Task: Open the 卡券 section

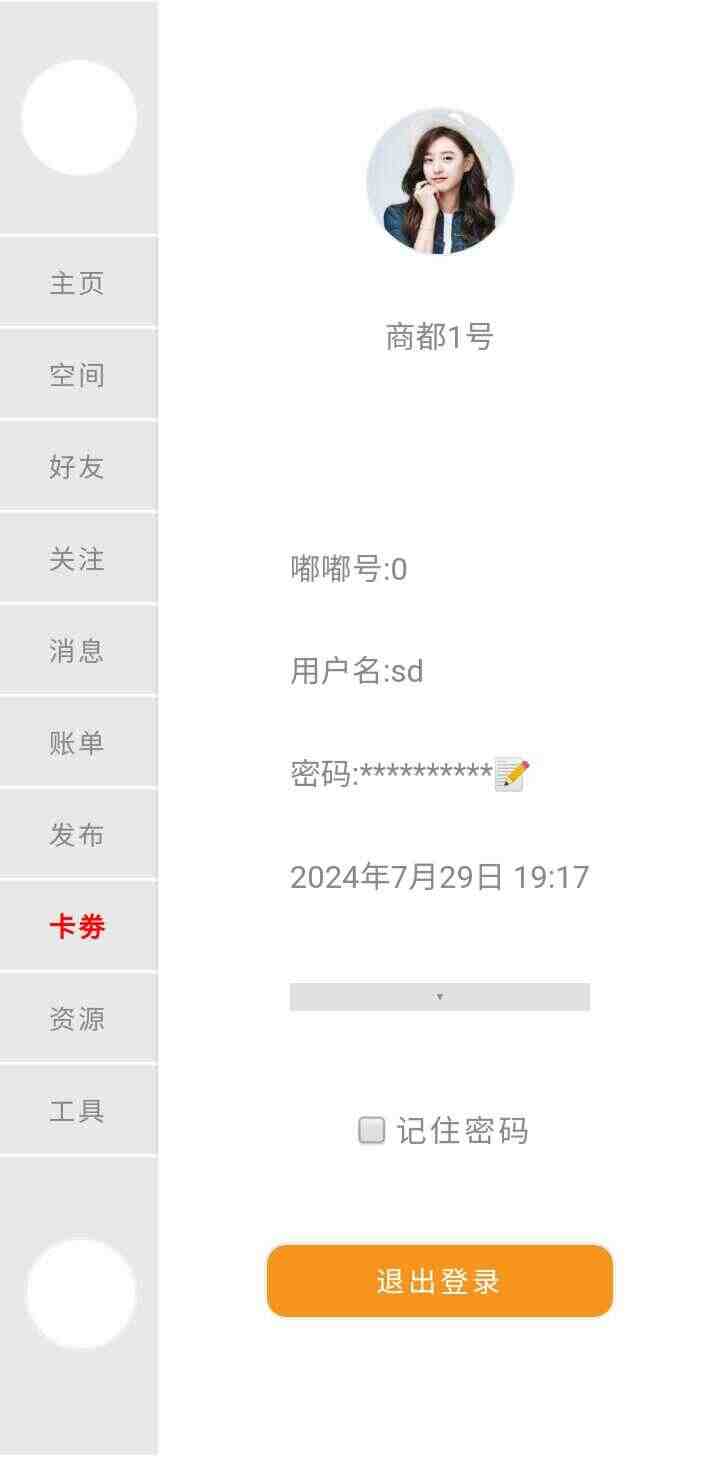Action: click(x=78, y=927)
